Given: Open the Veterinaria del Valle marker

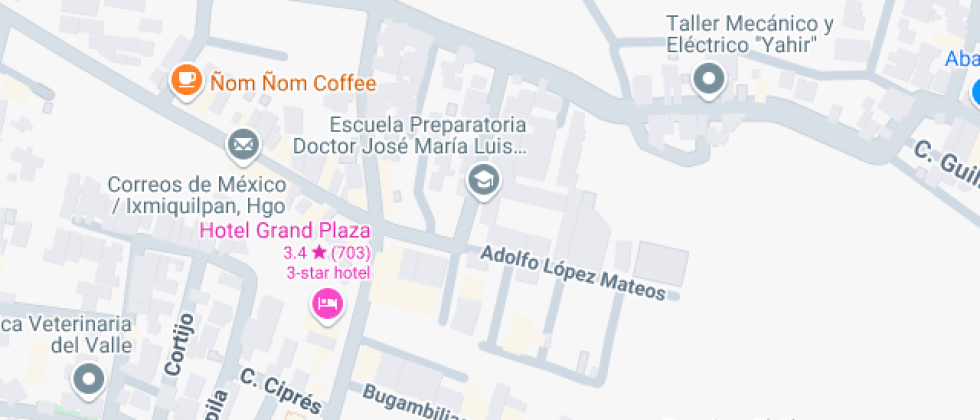Looking at the screenshot, I should [90, 378].
